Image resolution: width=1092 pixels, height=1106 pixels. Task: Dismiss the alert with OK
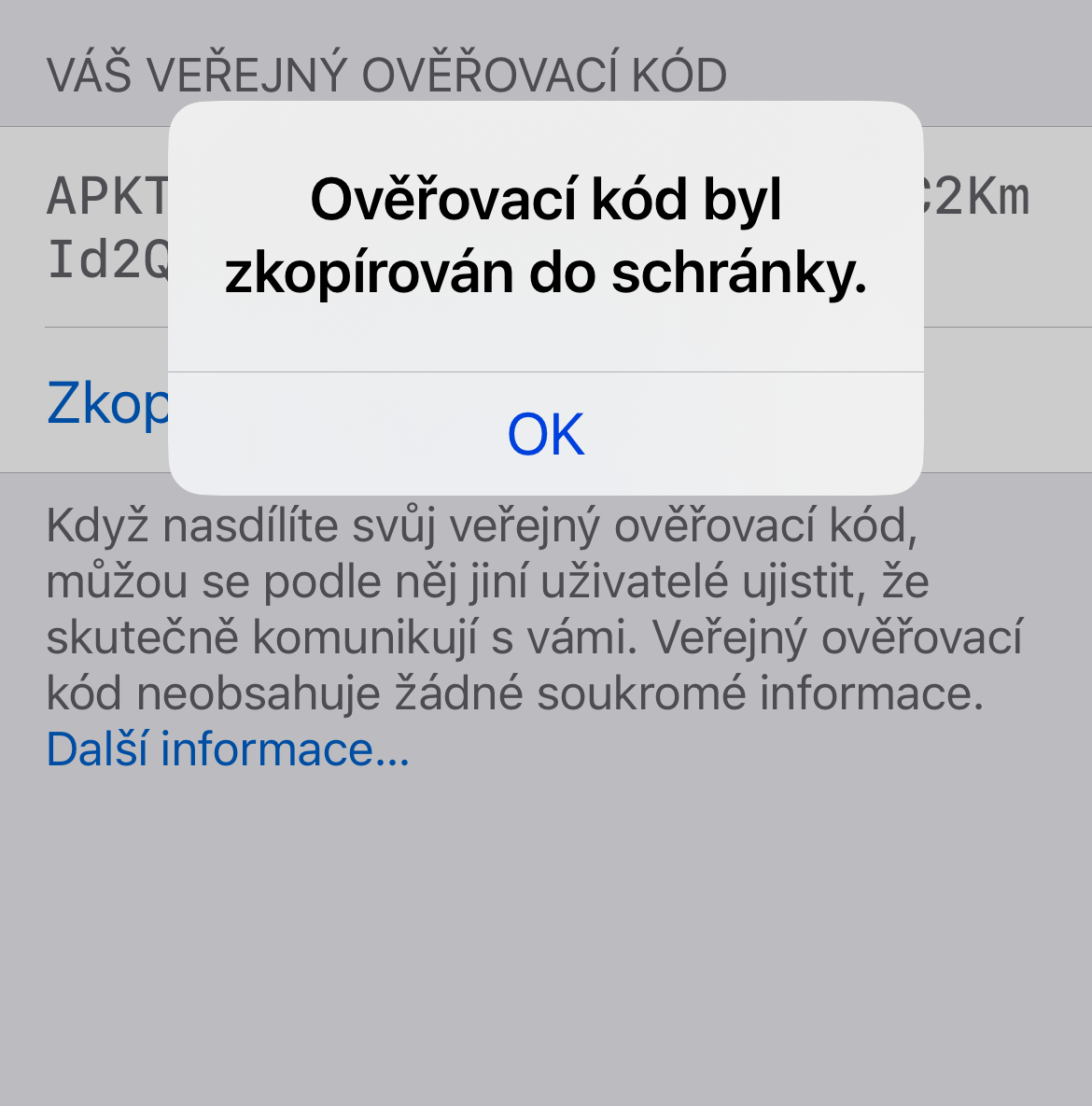coord(546,434)
